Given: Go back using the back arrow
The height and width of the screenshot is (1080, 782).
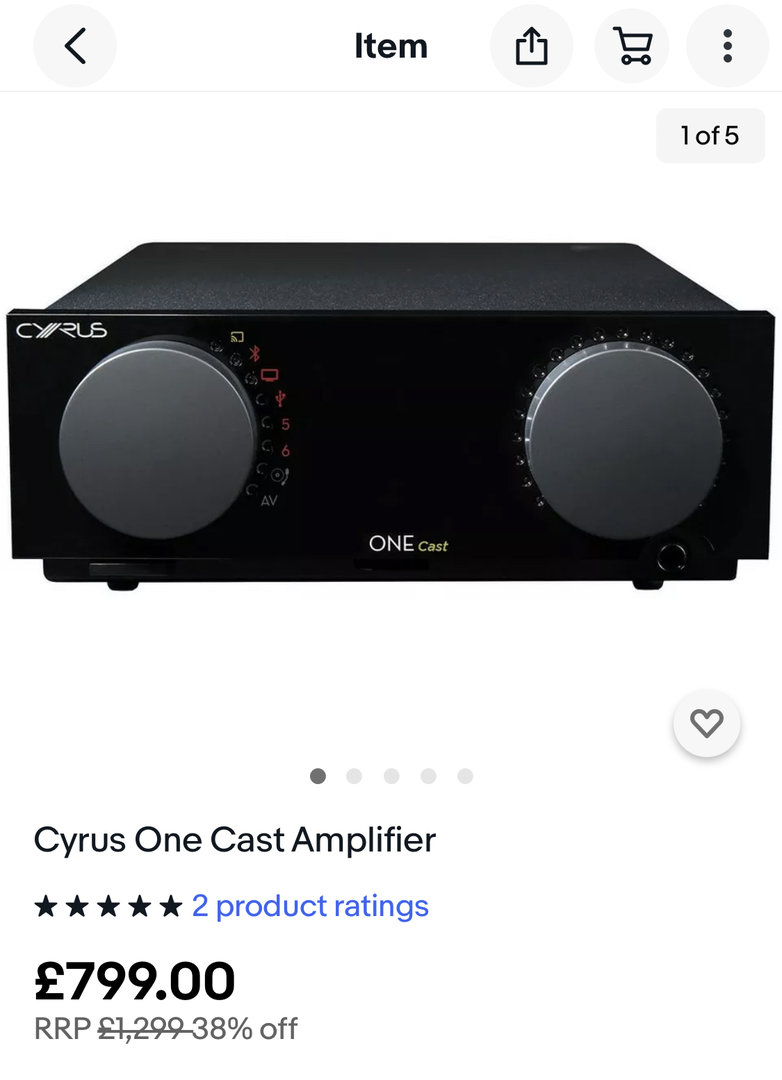Looking at the screenshot, I should [75, 46].
